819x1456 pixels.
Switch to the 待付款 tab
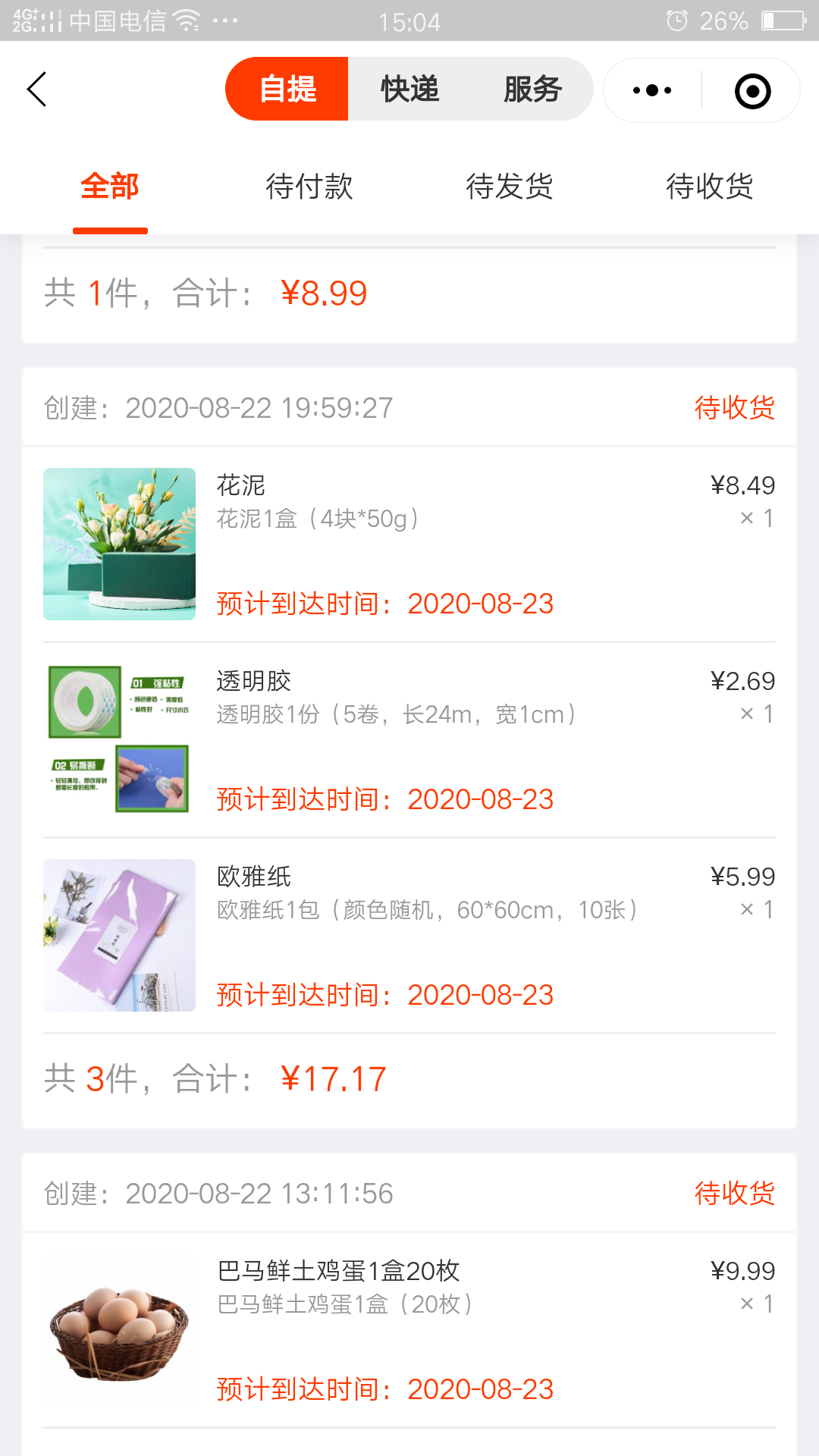pos(309,187)
